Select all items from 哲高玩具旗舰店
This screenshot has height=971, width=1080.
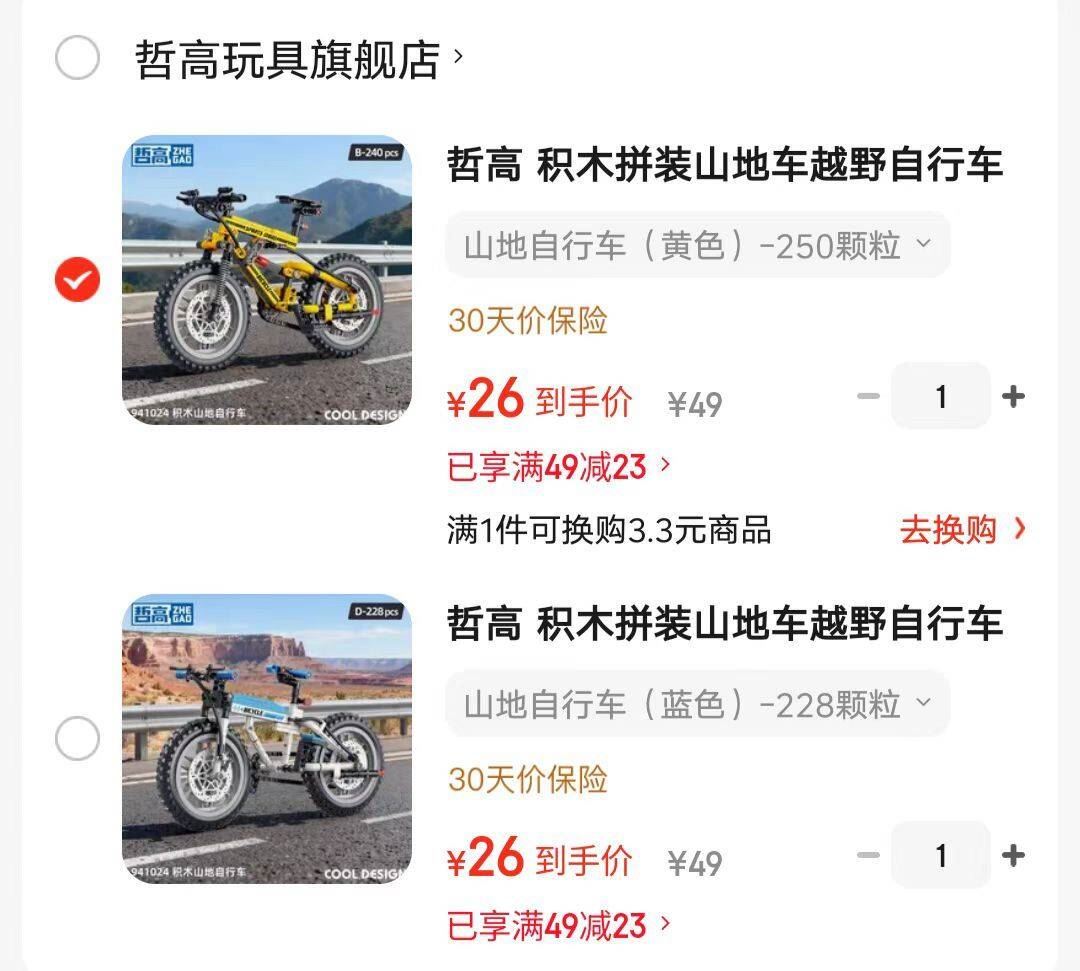coord(77,58)
